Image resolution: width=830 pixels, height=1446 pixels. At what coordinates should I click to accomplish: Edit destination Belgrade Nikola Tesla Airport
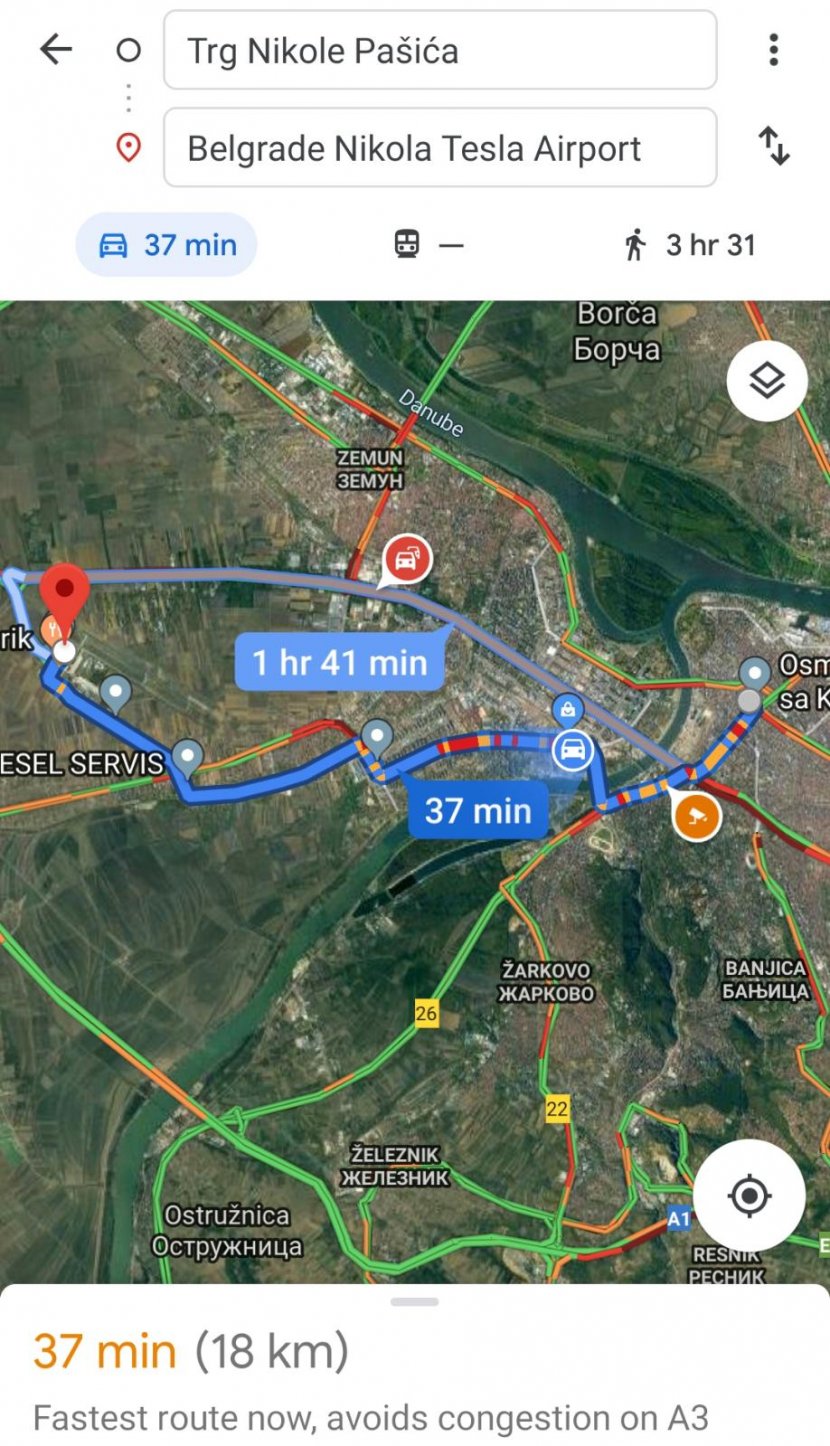coord(440,148)
